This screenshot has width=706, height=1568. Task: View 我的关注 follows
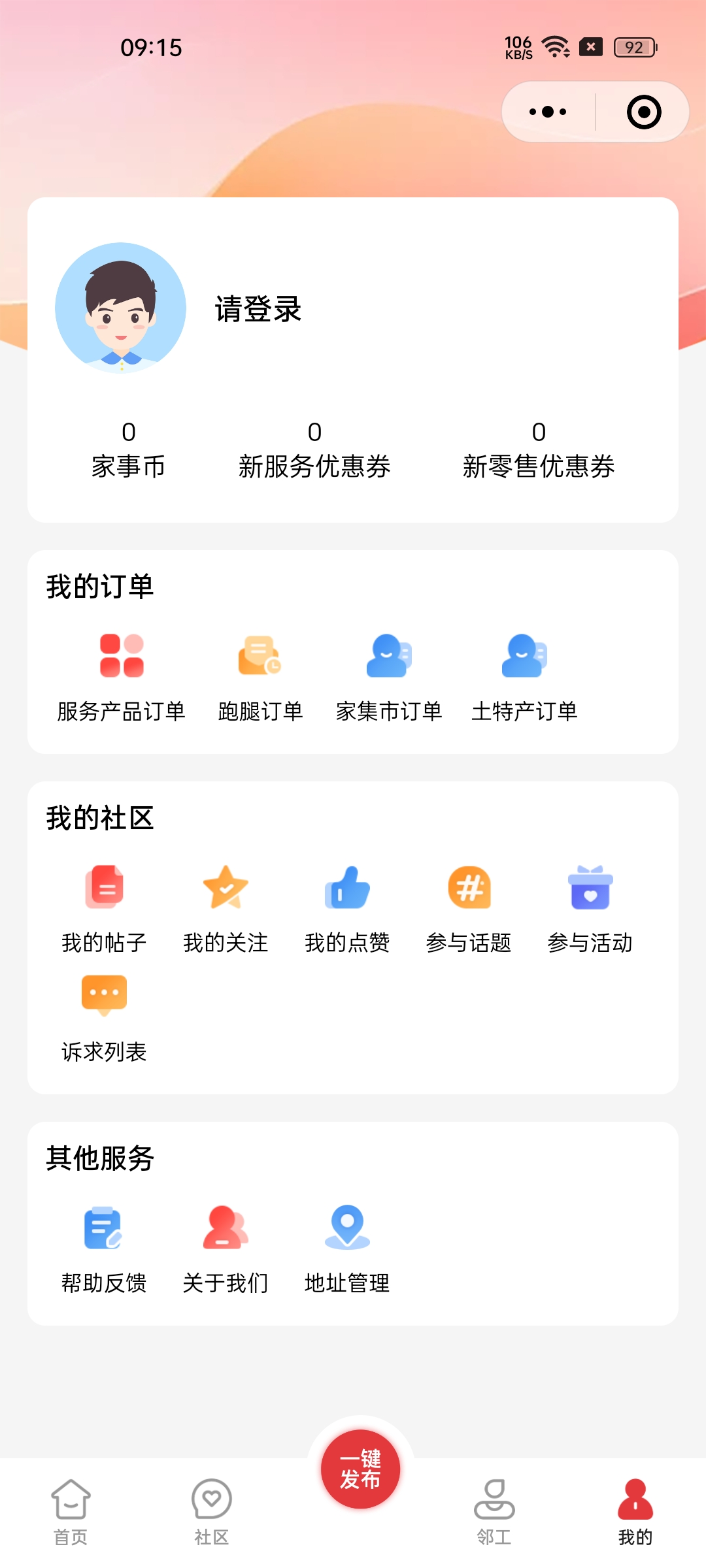[226, 908]
